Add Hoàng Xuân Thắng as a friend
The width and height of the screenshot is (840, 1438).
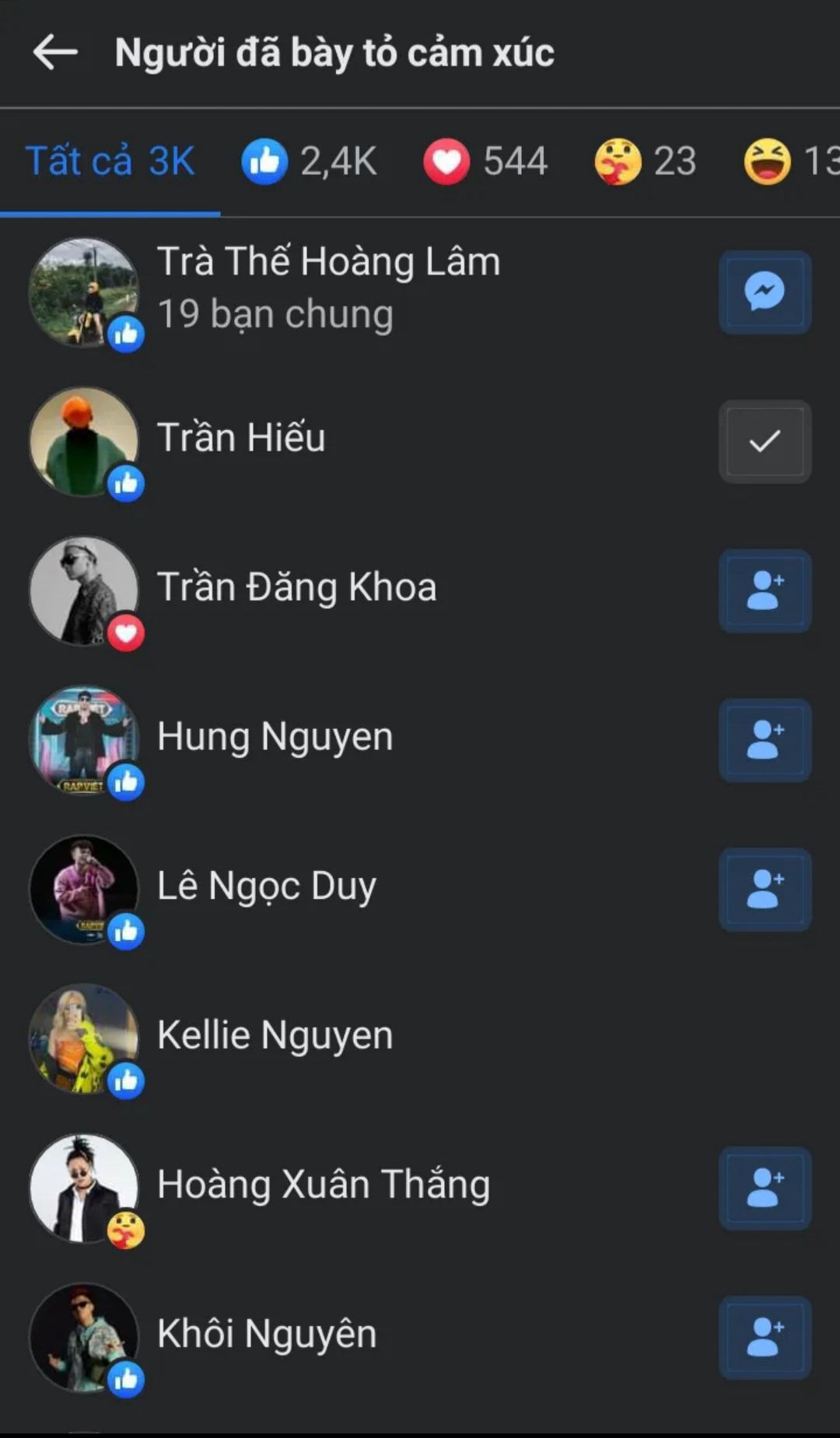[765, 1188]
